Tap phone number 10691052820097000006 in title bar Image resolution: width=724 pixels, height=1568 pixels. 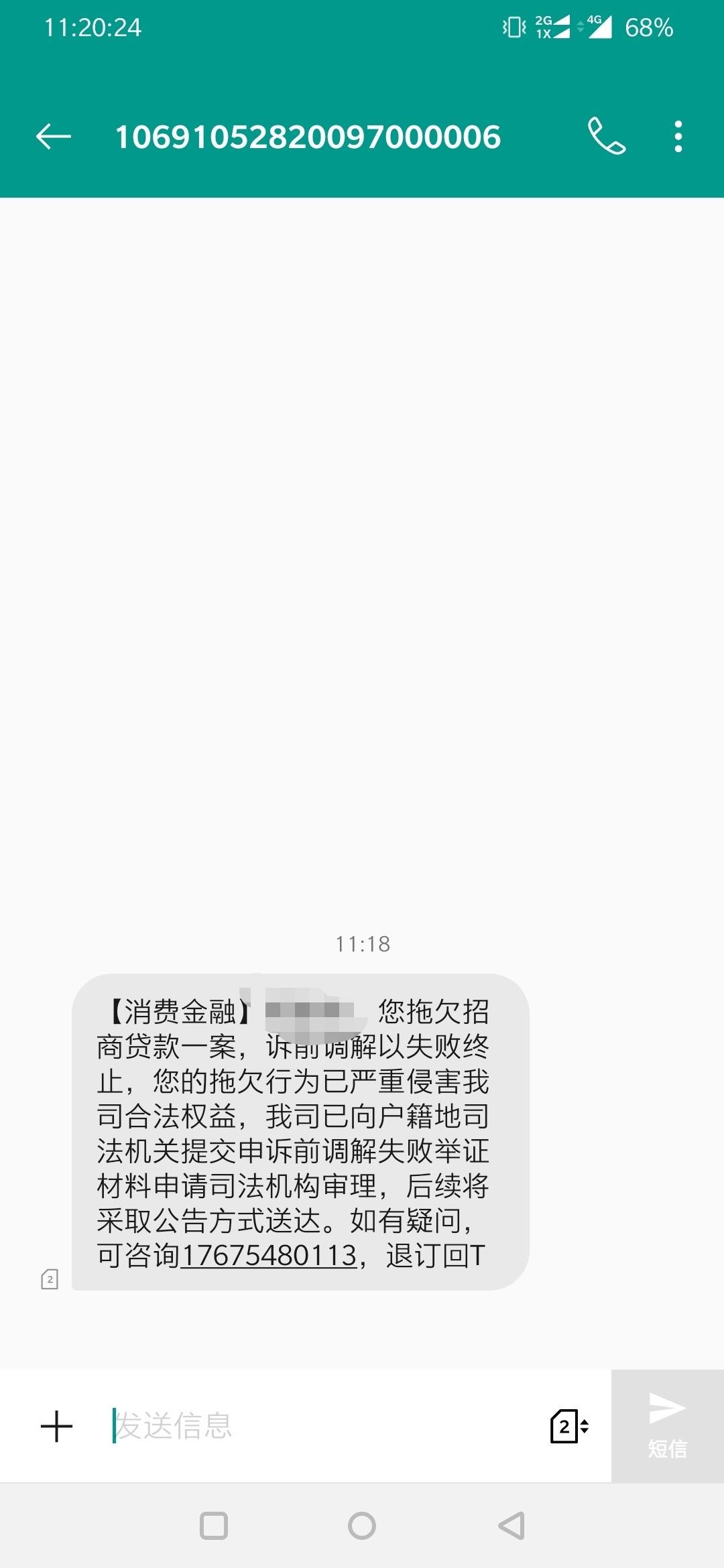[x=307, y=136]
